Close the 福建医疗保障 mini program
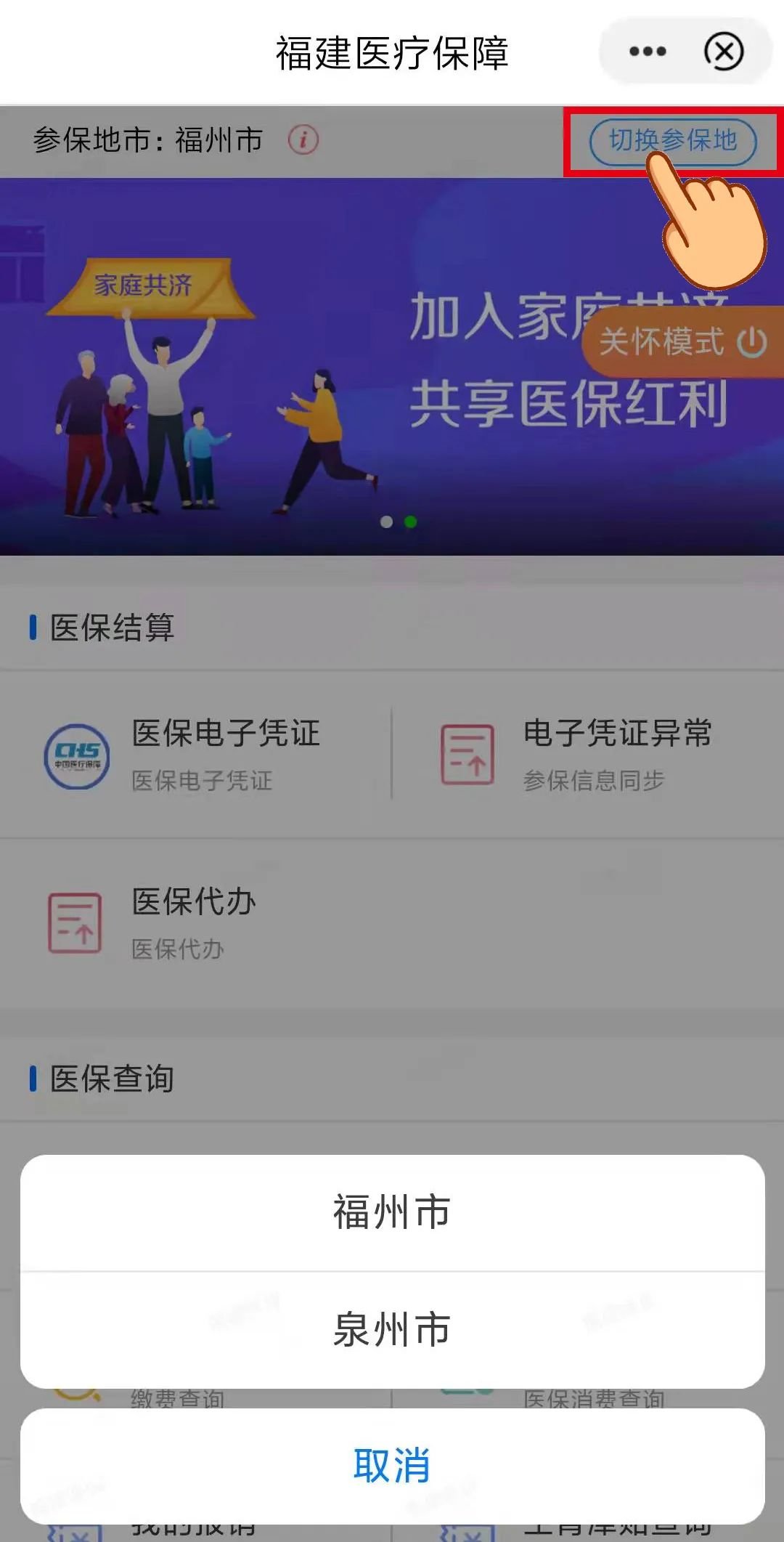The height and width of the screenshot is (1542, 784). [724, 52]
